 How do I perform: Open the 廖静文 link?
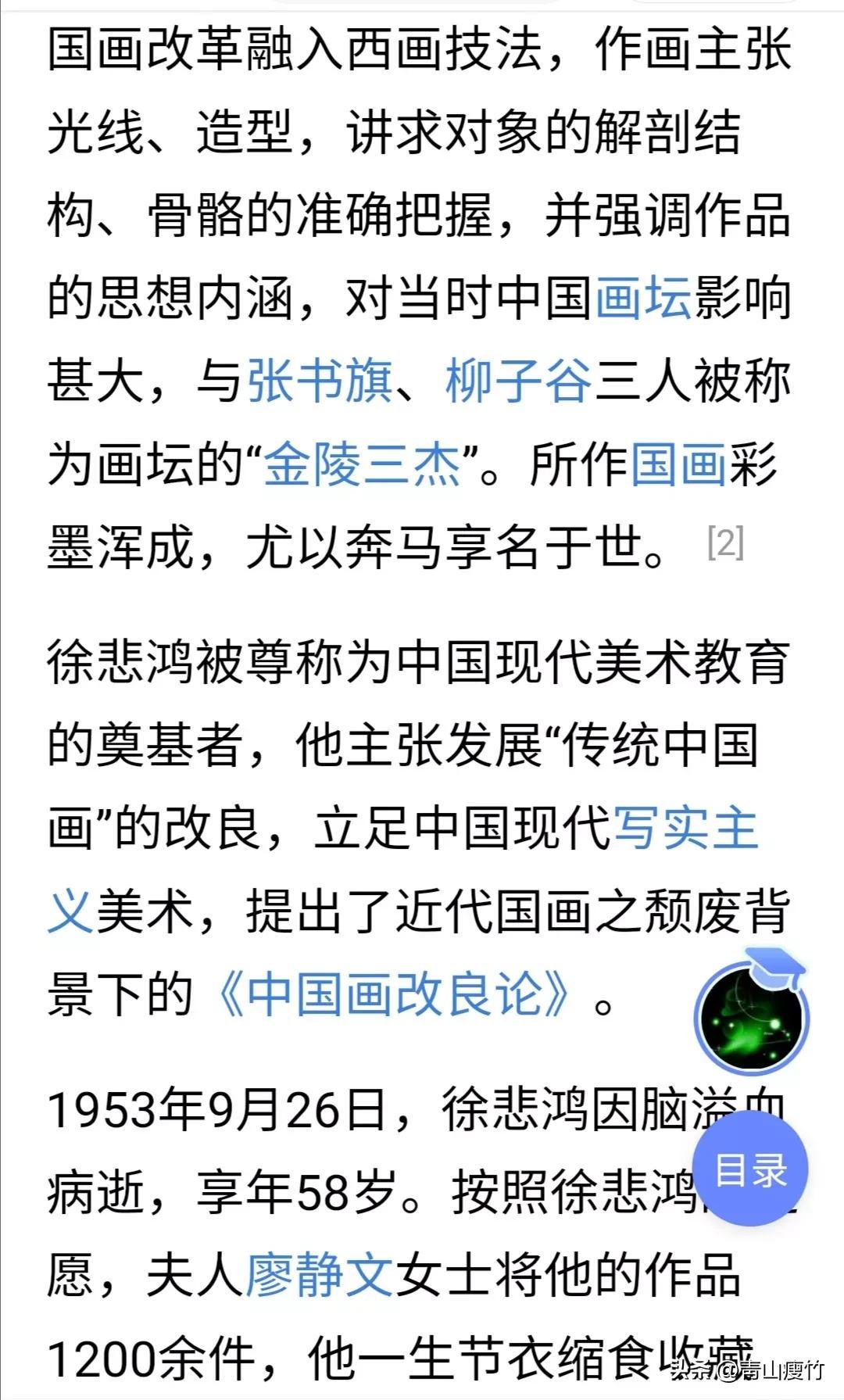pyautogui.click(x=320, y=1276)
